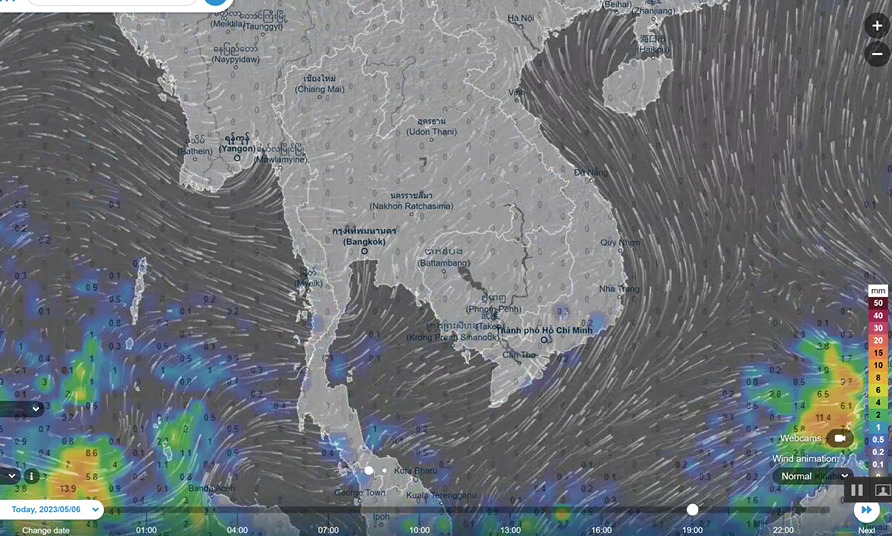Screen dimensions: 892x536
Task: Skip to the Next forecast step
Action: click(x=866, y=510)
